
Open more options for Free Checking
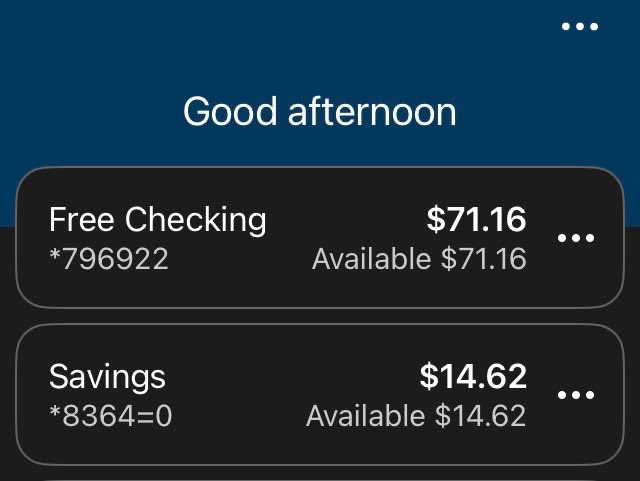(x=576, y=238)
